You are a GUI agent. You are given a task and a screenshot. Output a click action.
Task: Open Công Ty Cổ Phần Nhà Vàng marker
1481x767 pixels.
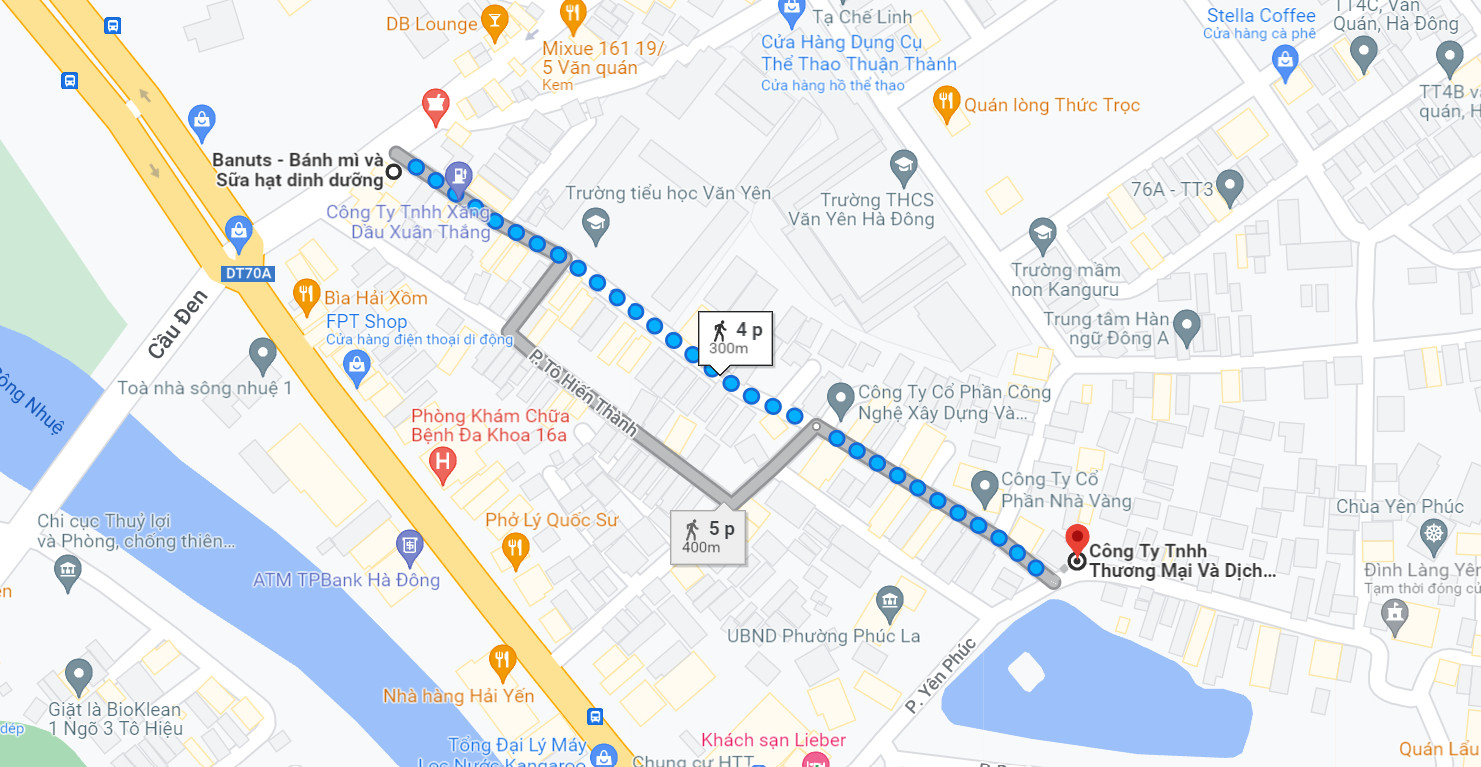[x=984, y=487]
